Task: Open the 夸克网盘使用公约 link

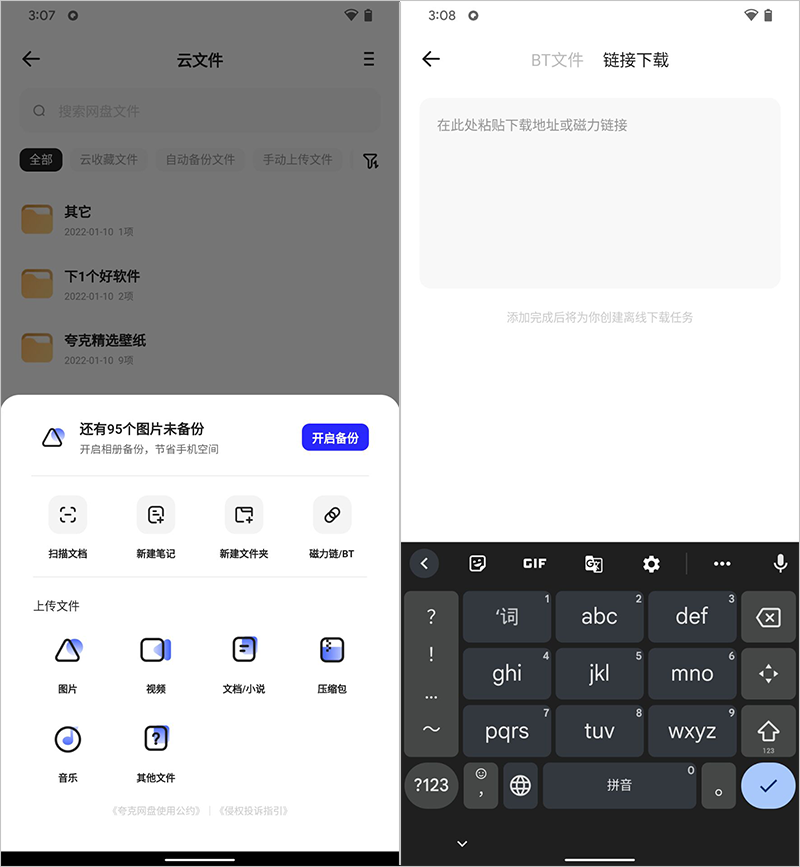Action: [156, 811]
